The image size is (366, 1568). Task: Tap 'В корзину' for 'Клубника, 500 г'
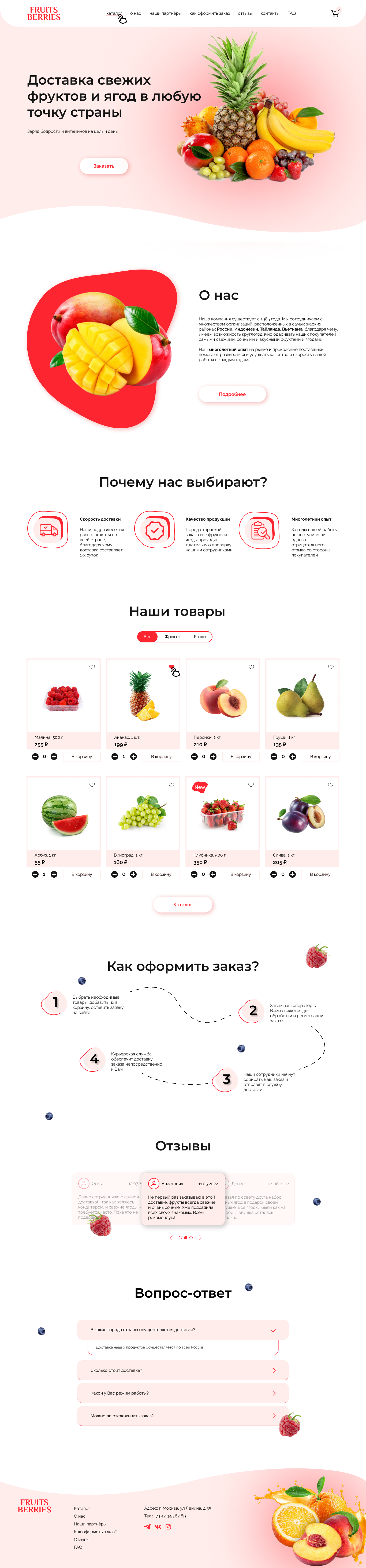(241, 874)
